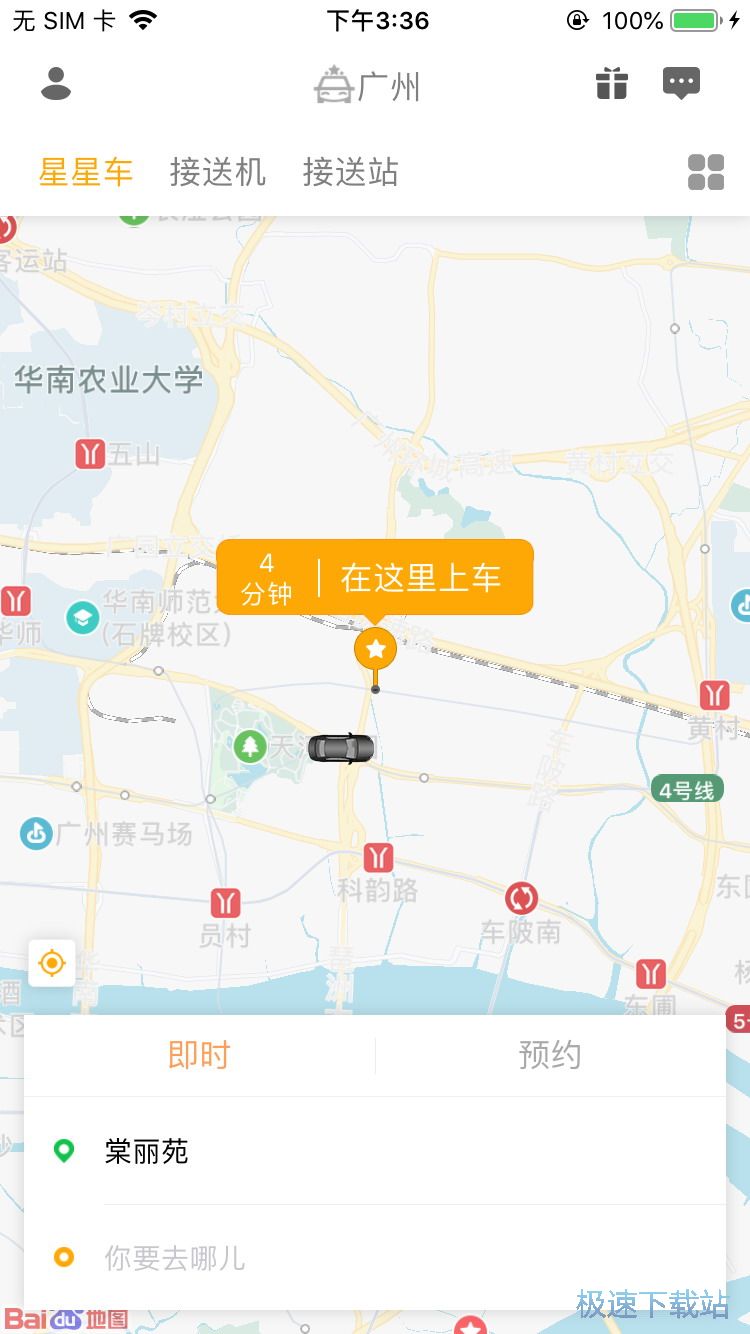Select the 棠丽苑 pickup location text
The image size is (750, 1334).
pyautogui.click(x=145, y=1151)
